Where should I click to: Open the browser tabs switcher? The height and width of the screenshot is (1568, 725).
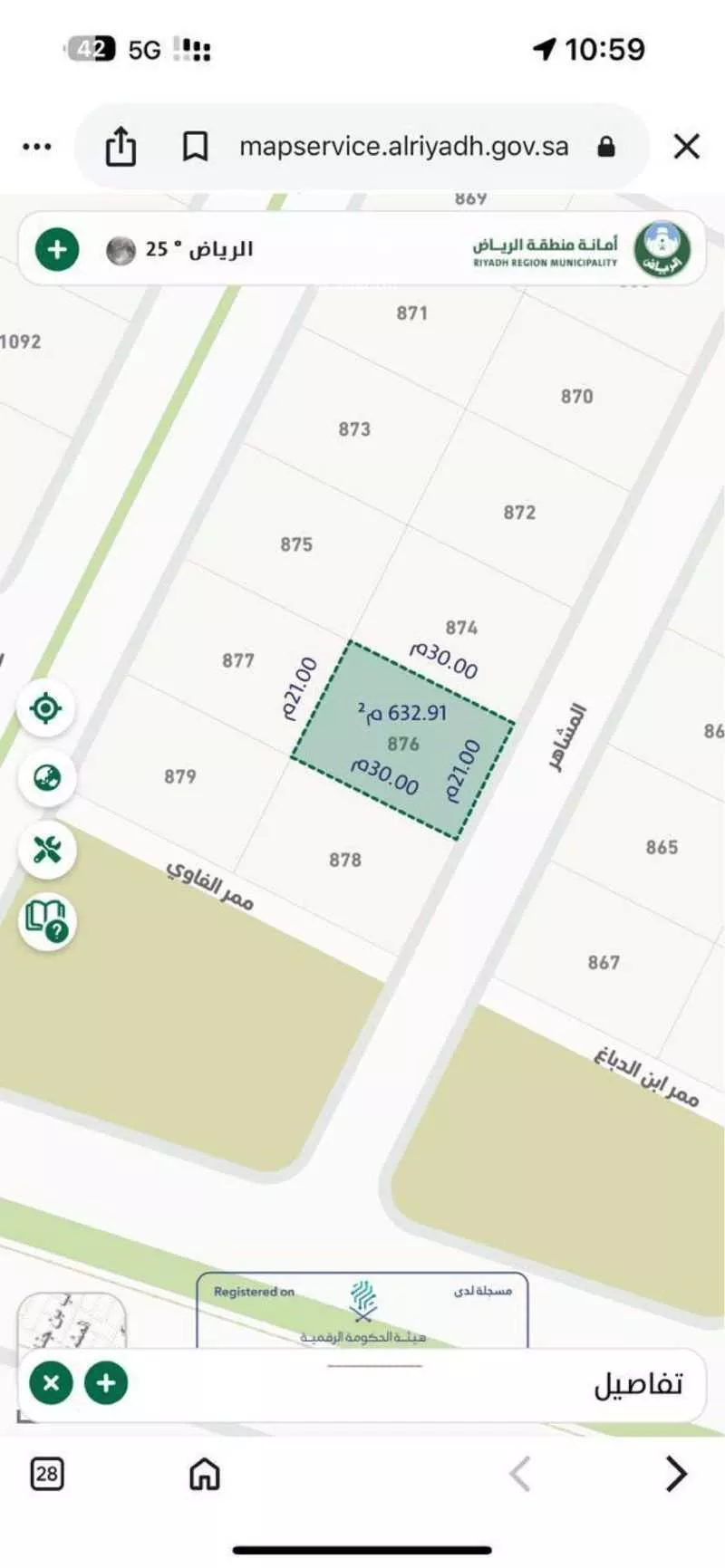pos(46,1474)
